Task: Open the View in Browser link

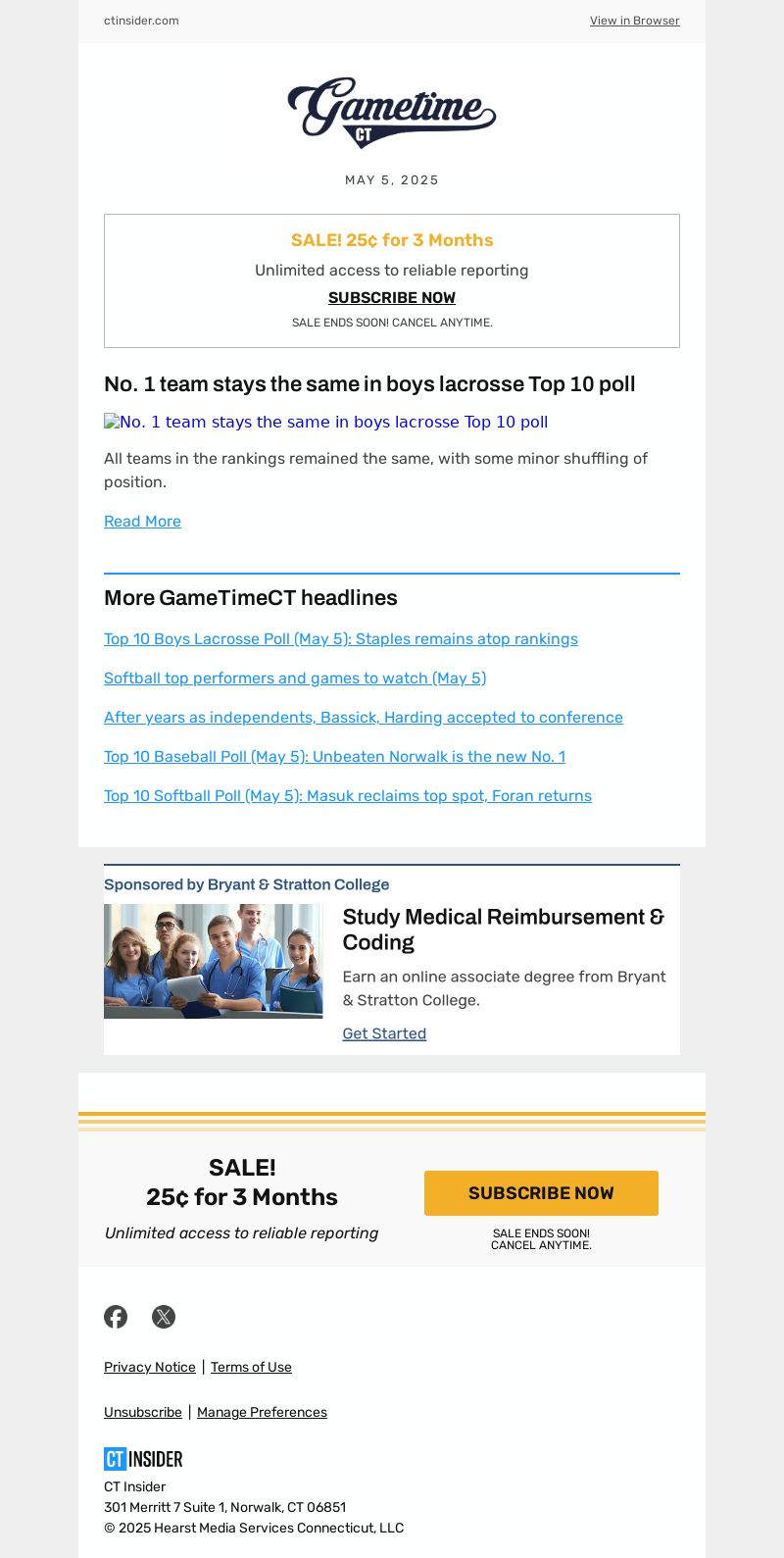Action: [634, 21]
